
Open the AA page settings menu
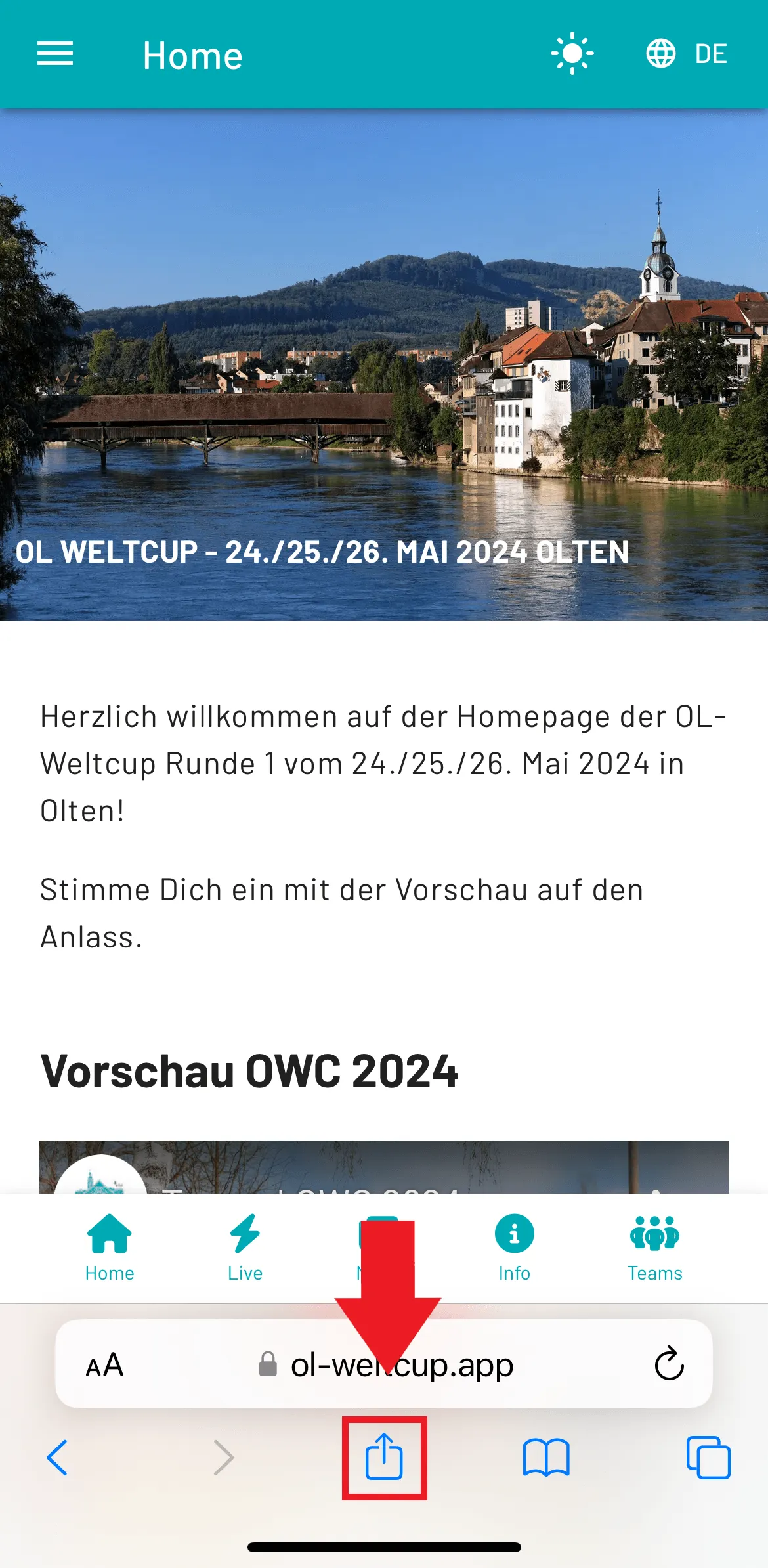(105, 1366)
